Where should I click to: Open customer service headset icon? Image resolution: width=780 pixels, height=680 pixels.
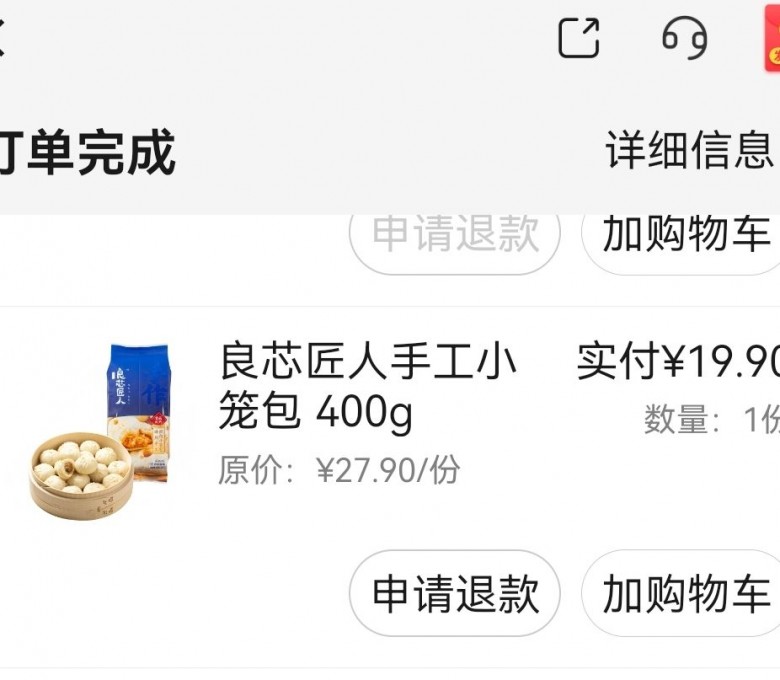(685, 39)
